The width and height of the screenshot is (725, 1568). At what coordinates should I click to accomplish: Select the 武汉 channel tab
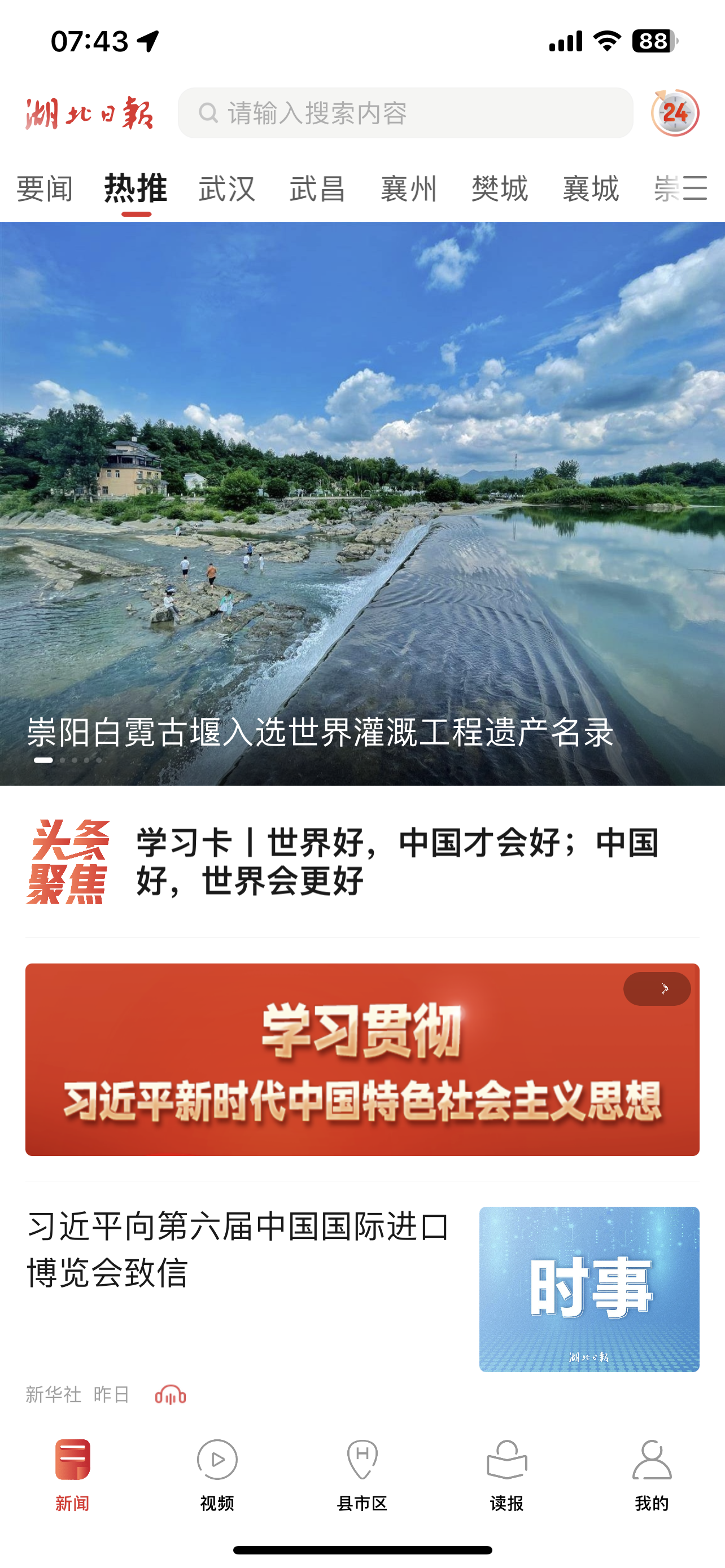click(226, 189)
